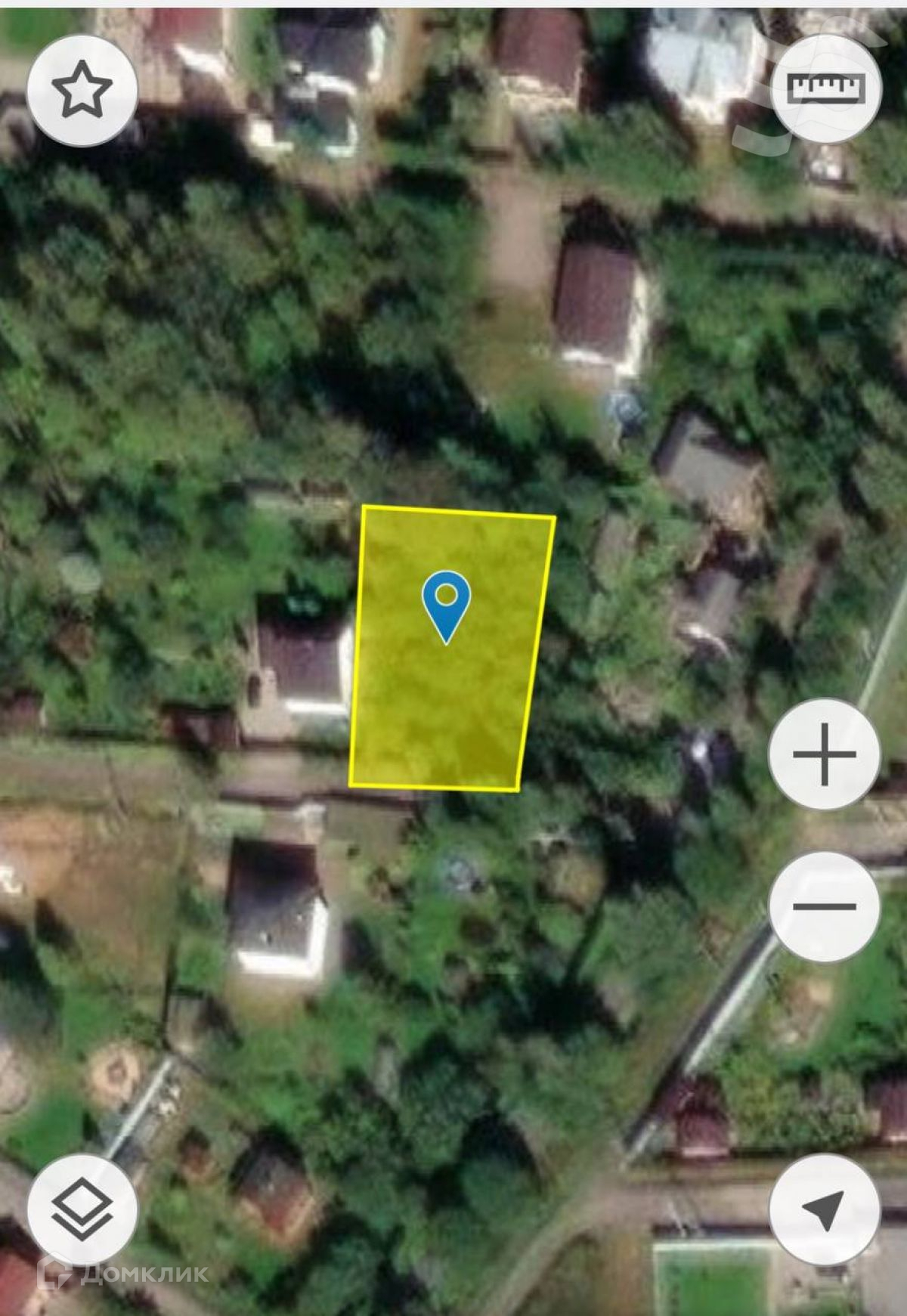This screenshot has width=907, height=1316.
Task: Add this plot to favorites with the star
Action: pos(82,90)
